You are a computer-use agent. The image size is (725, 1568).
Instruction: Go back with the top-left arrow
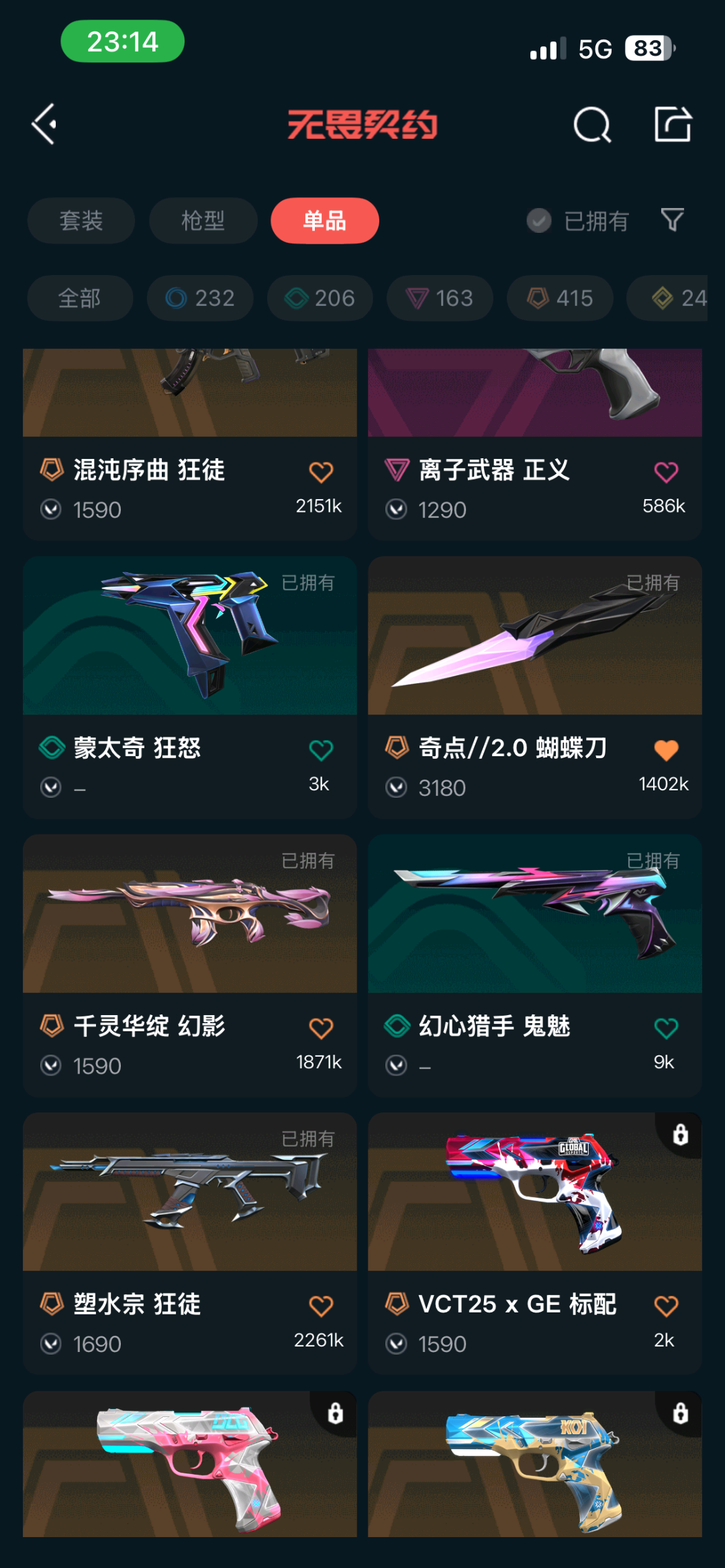(x=44, y=124)
